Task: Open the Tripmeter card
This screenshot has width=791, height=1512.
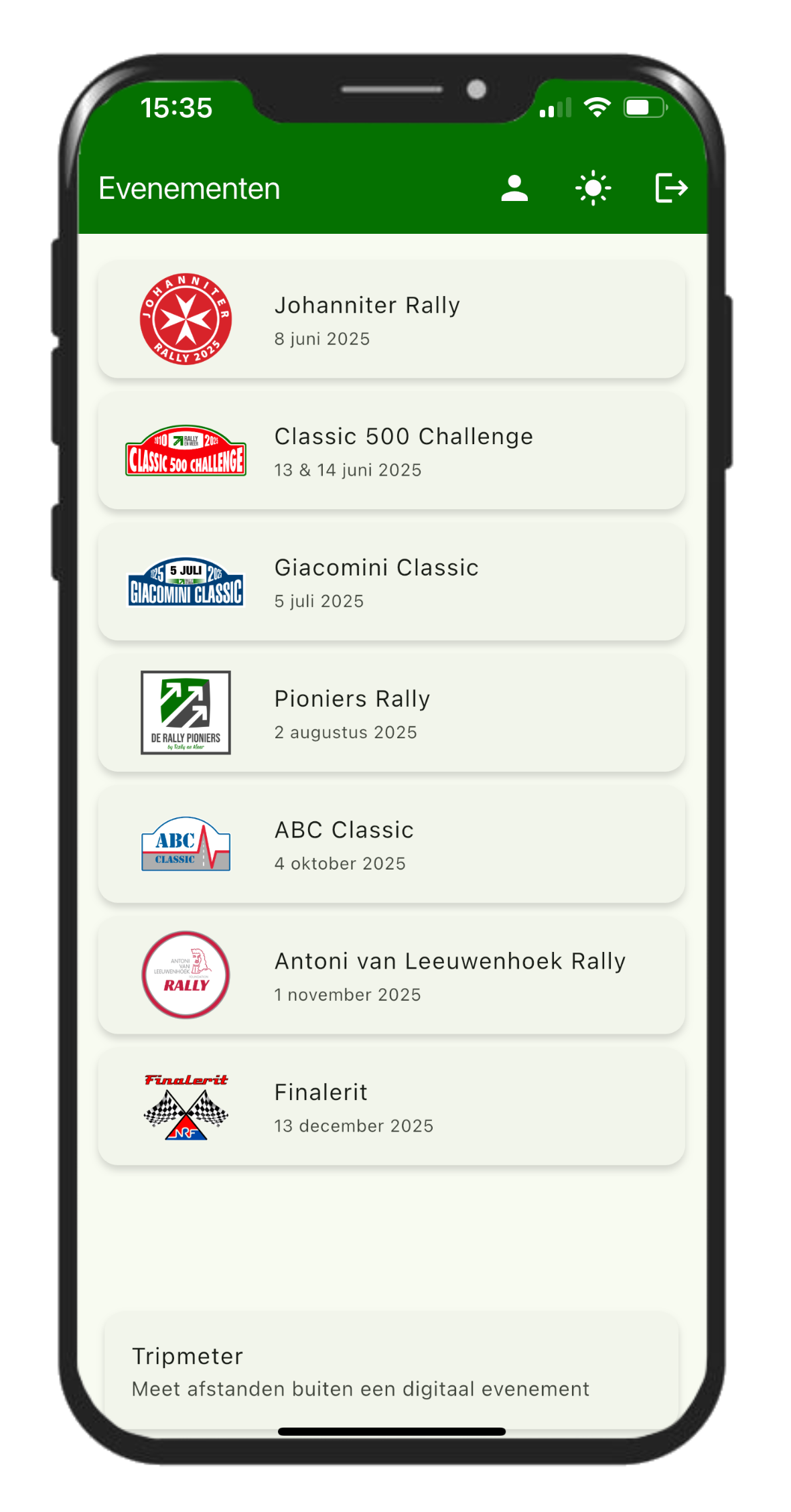Action: click(391, 1371)
